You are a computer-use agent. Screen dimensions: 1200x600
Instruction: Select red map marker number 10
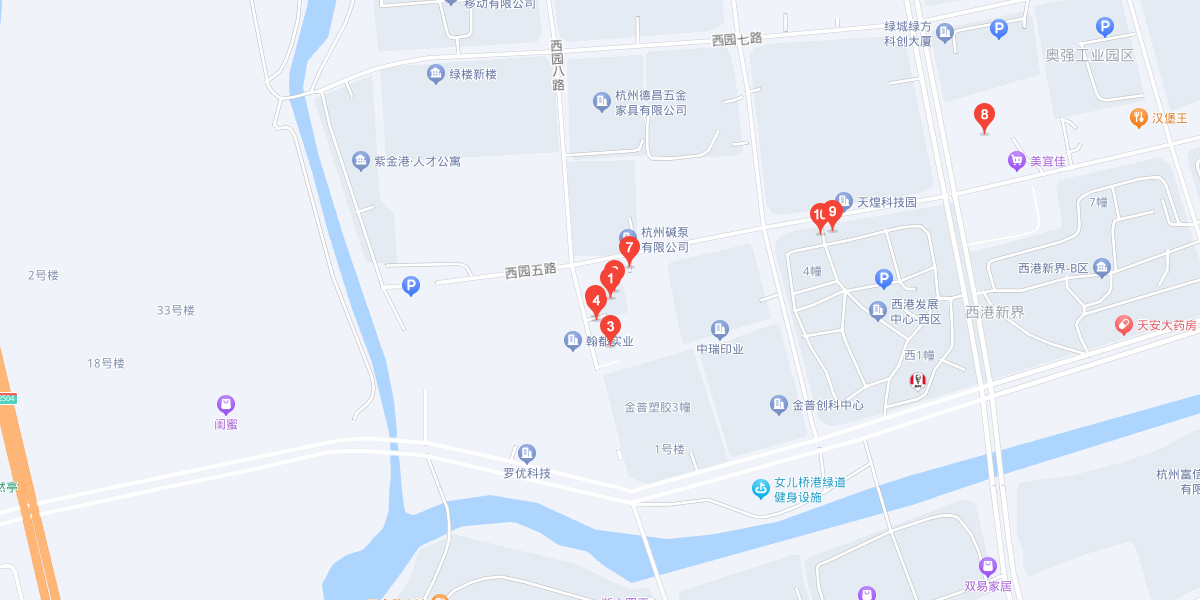(x=817, y=214)
